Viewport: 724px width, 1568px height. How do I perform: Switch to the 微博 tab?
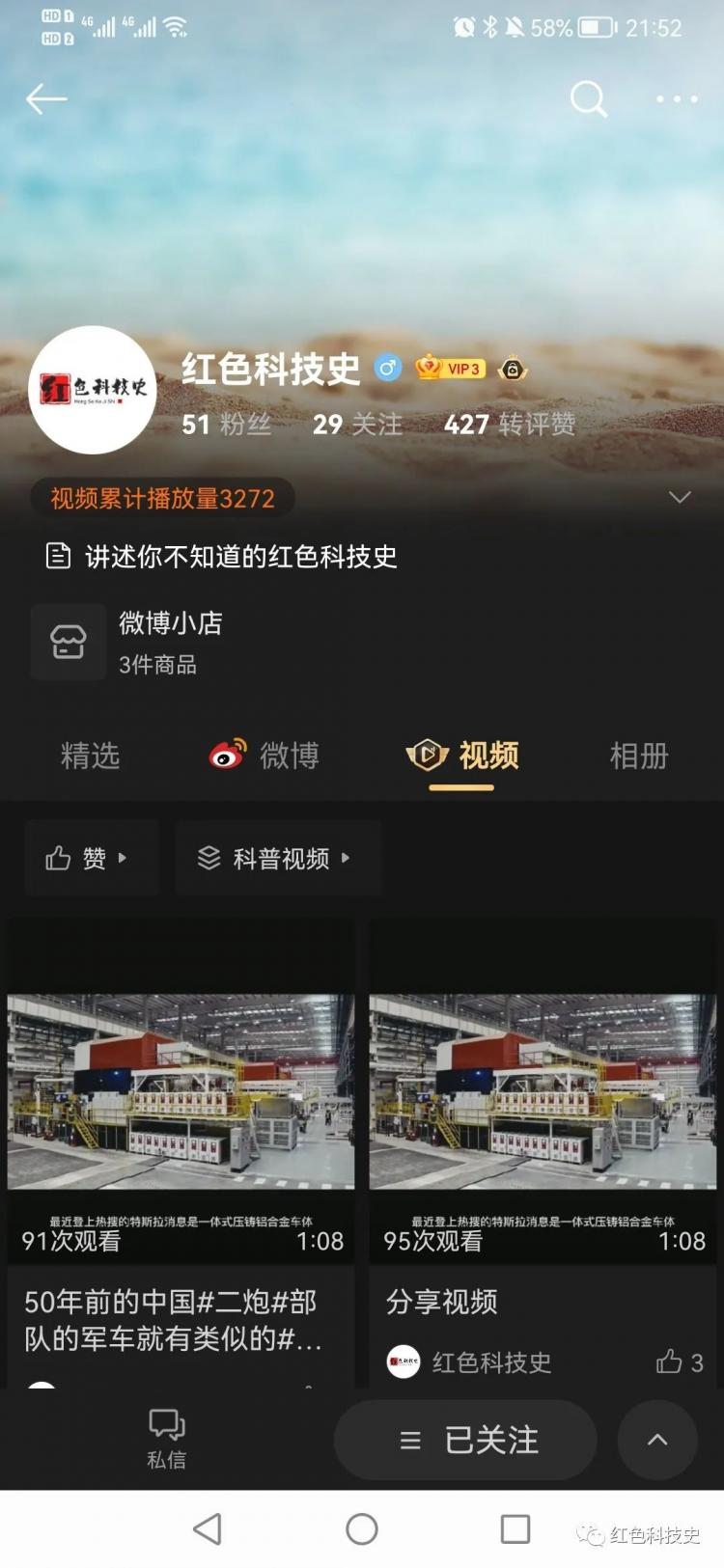(265, 756)
